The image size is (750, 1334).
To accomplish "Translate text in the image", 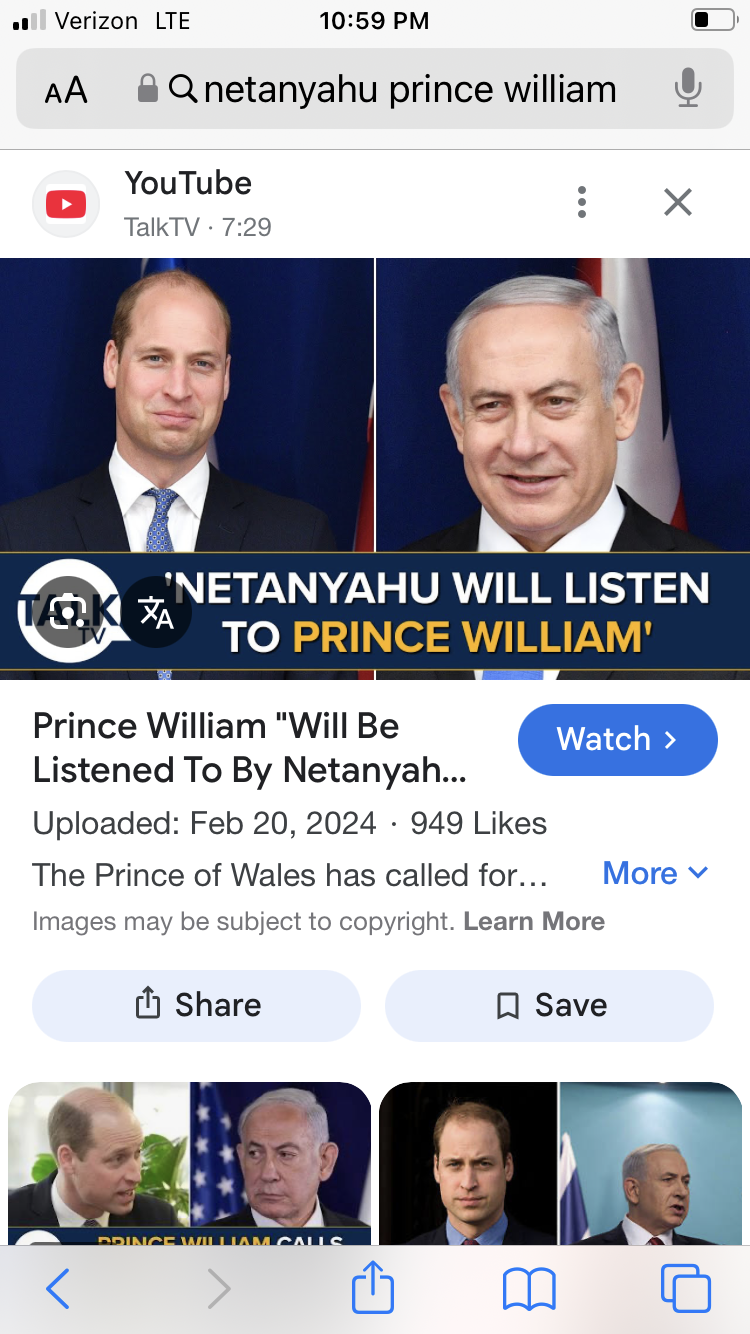I will [156, 612].
